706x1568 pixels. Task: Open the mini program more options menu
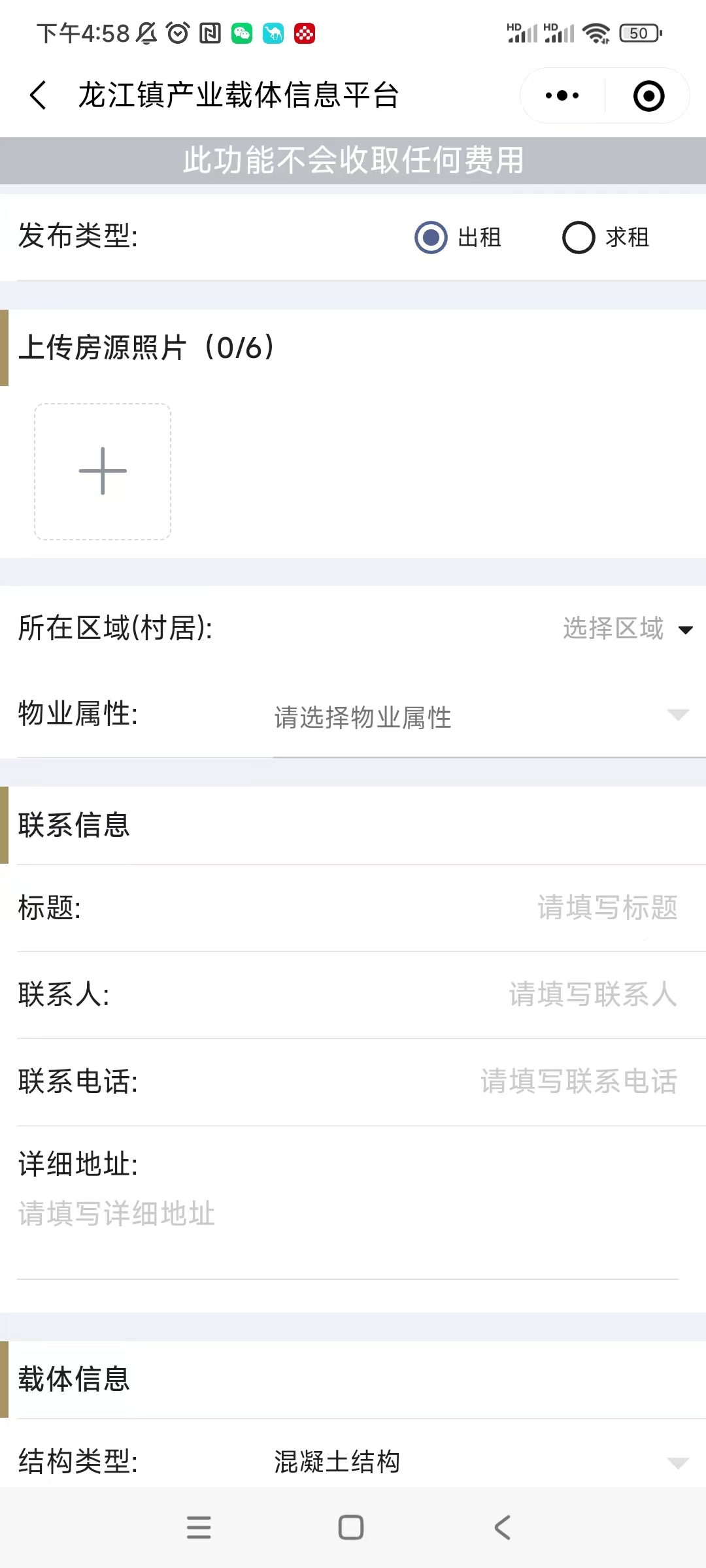pos(562,95)
